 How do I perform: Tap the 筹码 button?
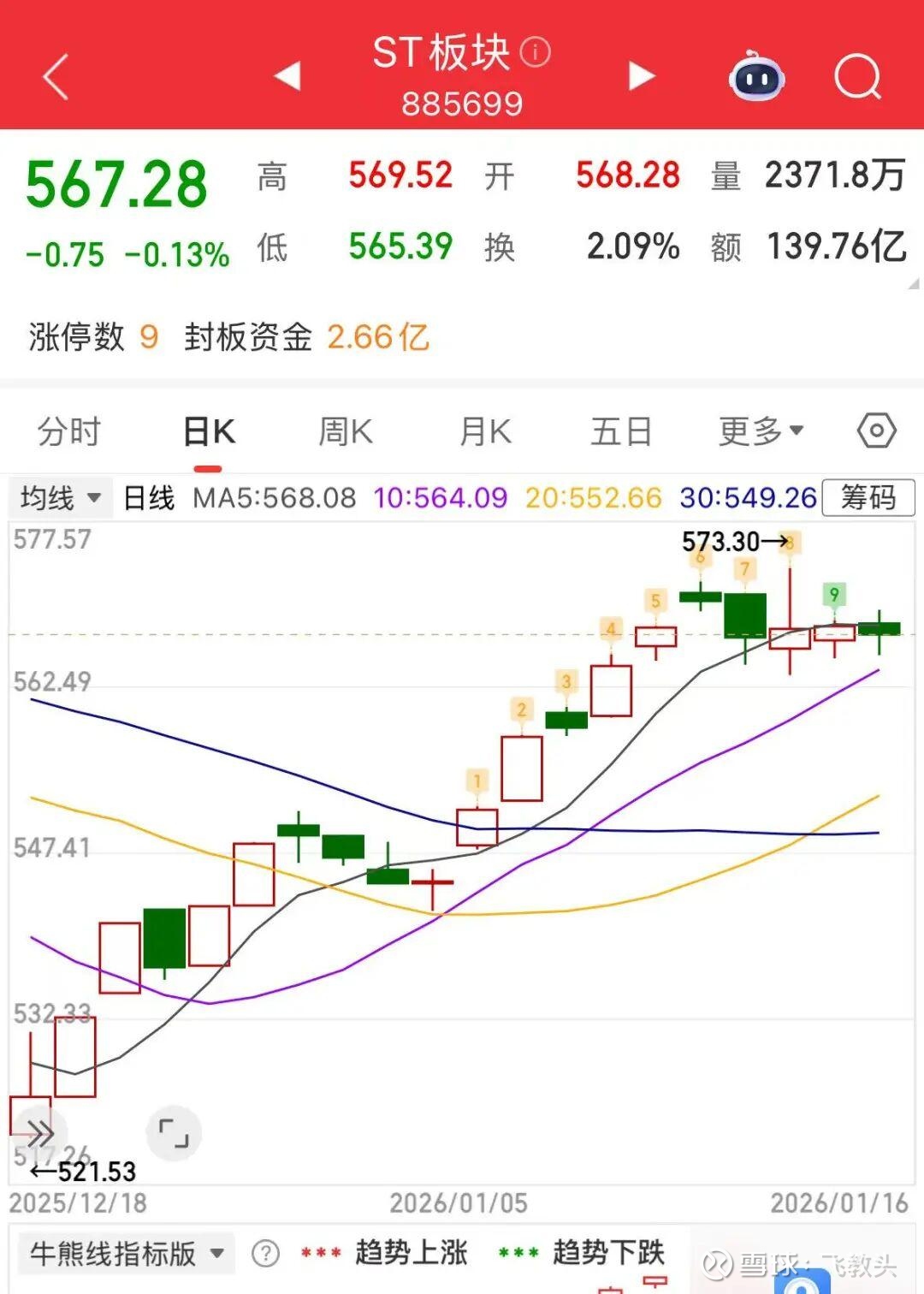tap(868, 497)
